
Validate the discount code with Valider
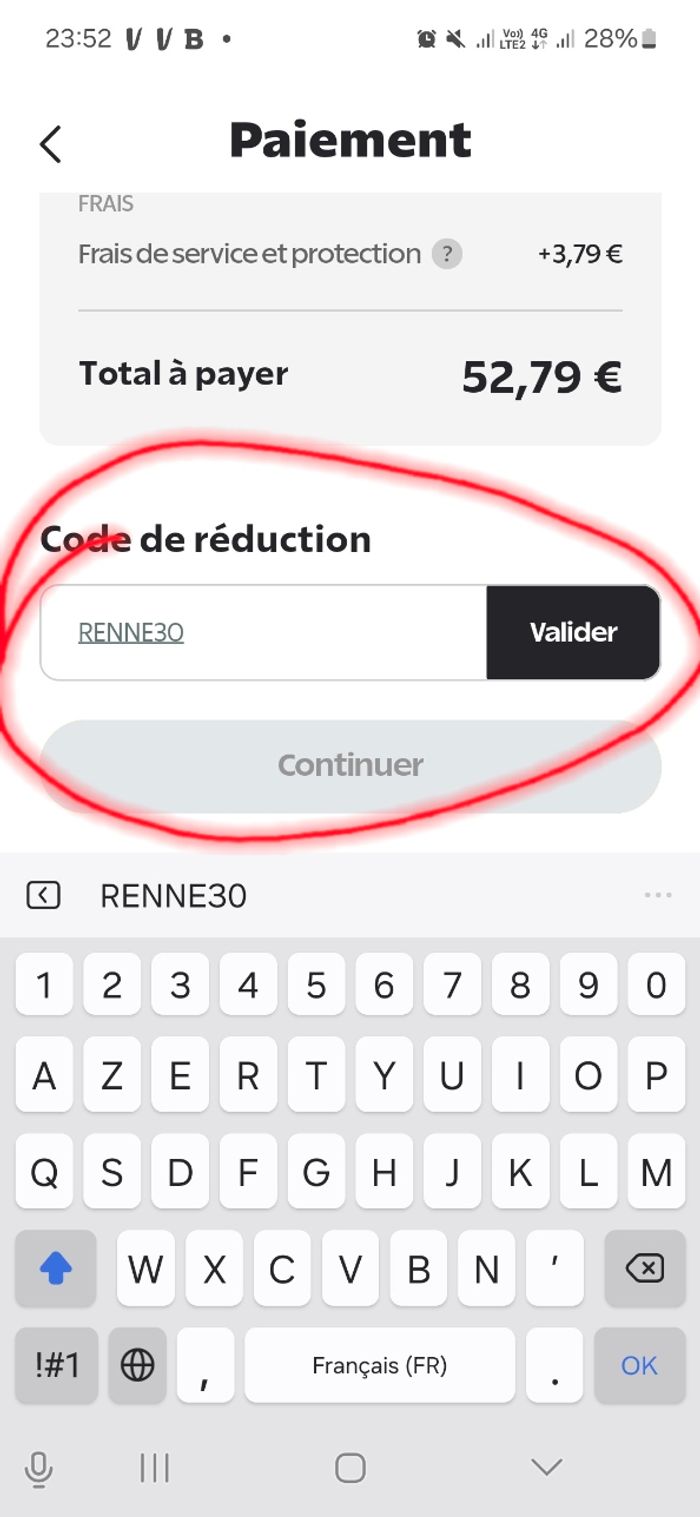click(x=573, y=632)
